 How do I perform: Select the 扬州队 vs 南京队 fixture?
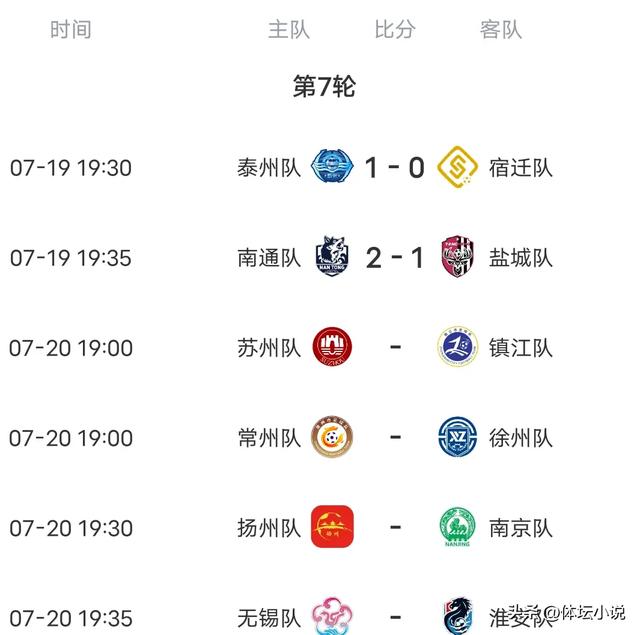pos(394,528)
